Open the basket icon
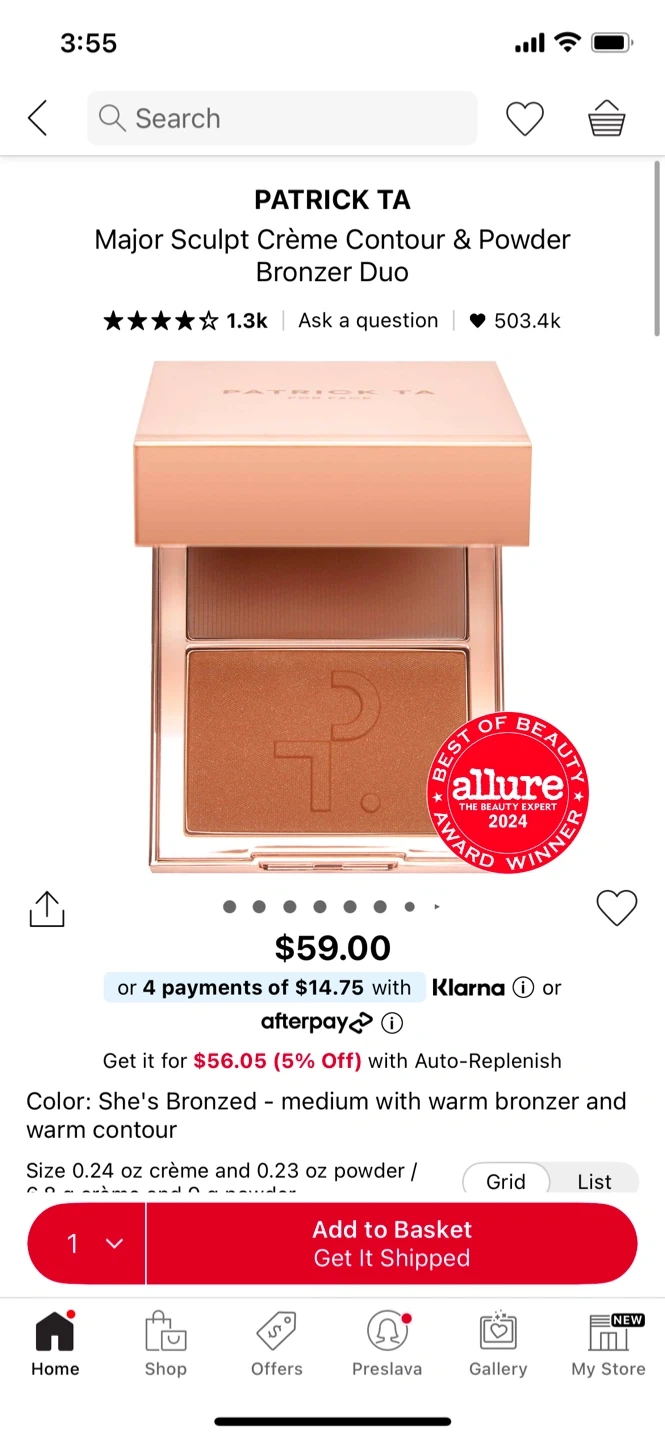Image resolution: width=665 pixels, height=1440 pixels. (x=606, y=119)
